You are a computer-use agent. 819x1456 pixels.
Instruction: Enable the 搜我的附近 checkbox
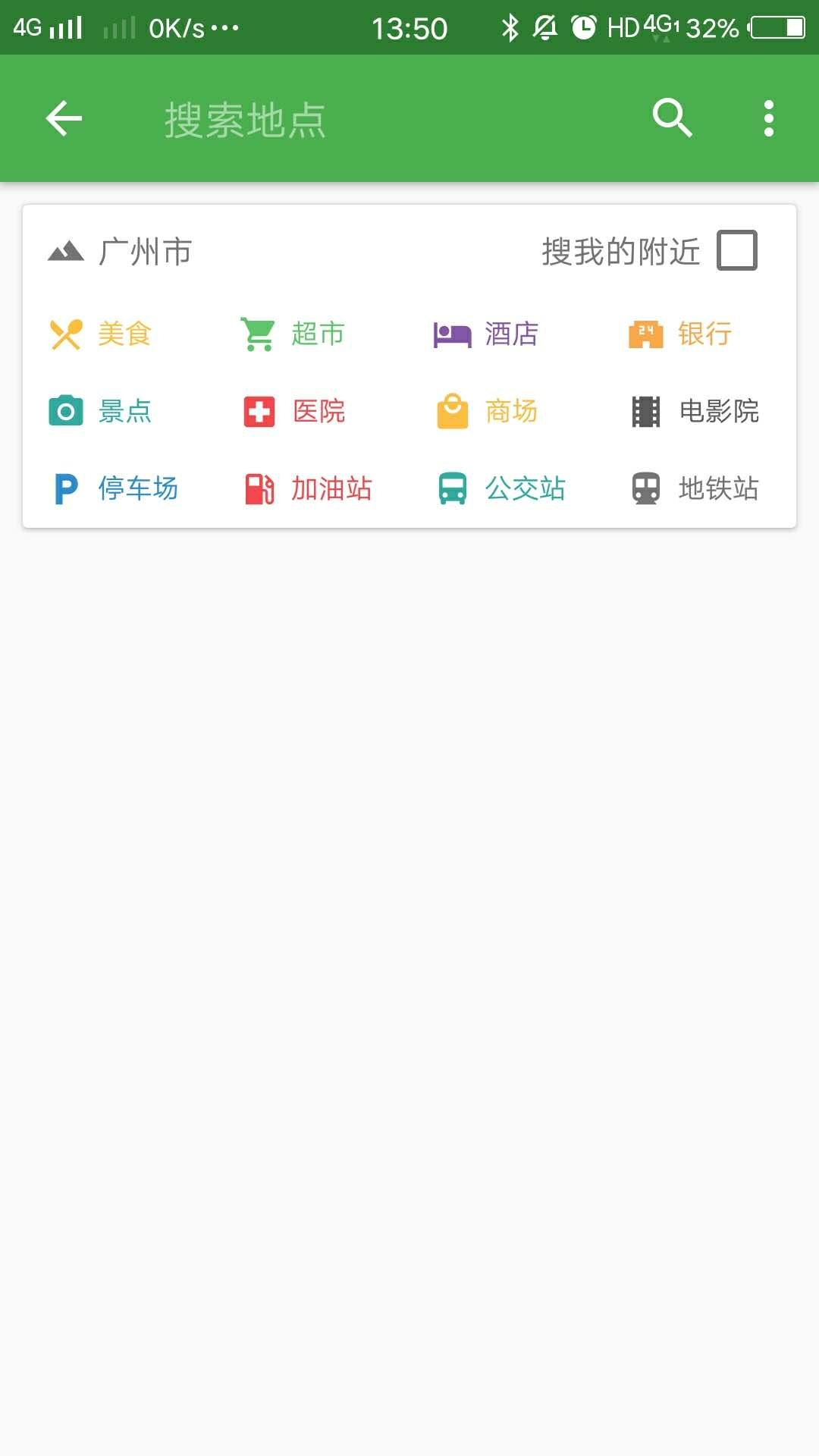[737, 251]
